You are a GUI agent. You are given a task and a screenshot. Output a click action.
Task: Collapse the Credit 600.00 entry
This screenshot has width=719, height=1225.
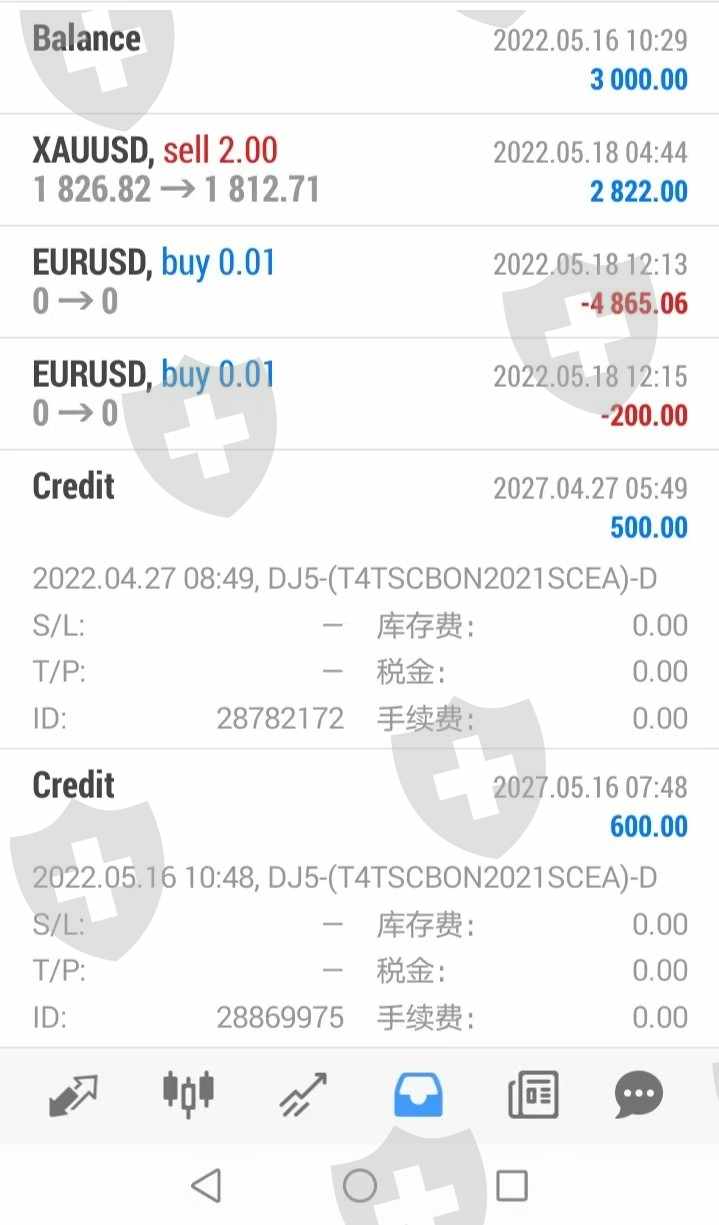359,806
